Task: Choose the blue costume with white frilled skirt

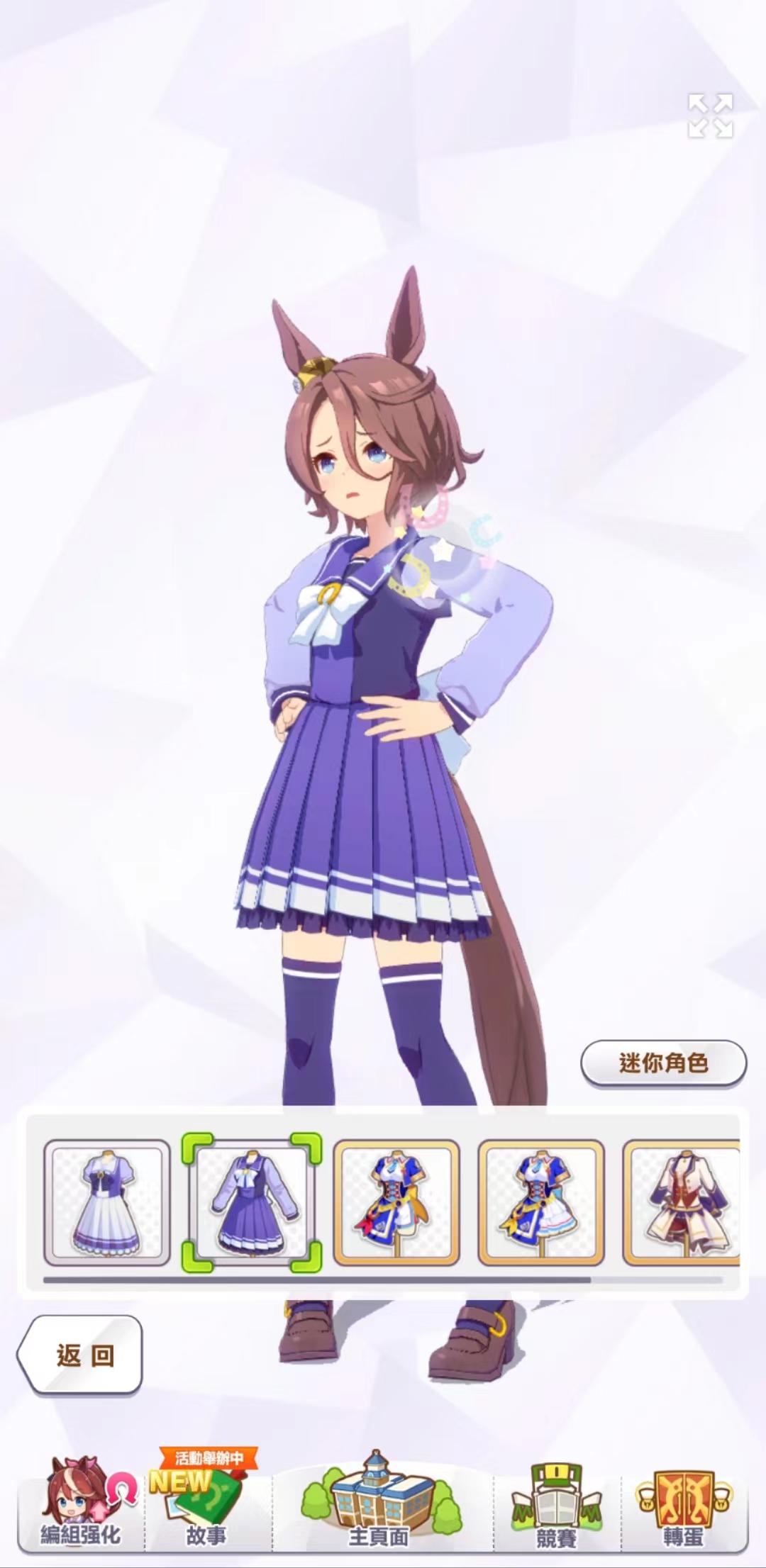Action: (541, 1202)
